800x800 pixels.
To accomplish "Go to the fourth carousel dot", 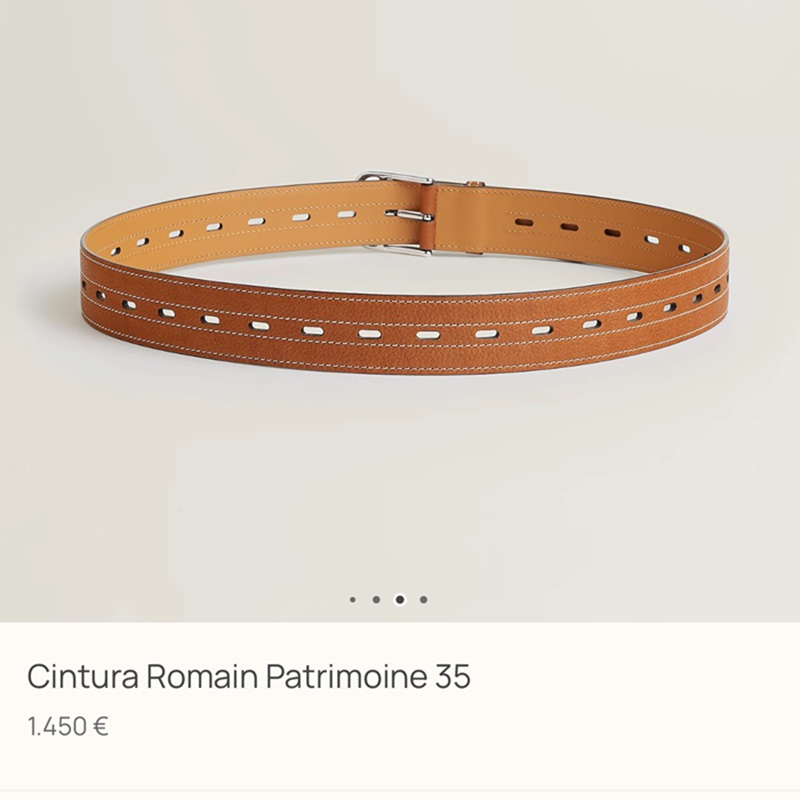I will pos(424,600).
